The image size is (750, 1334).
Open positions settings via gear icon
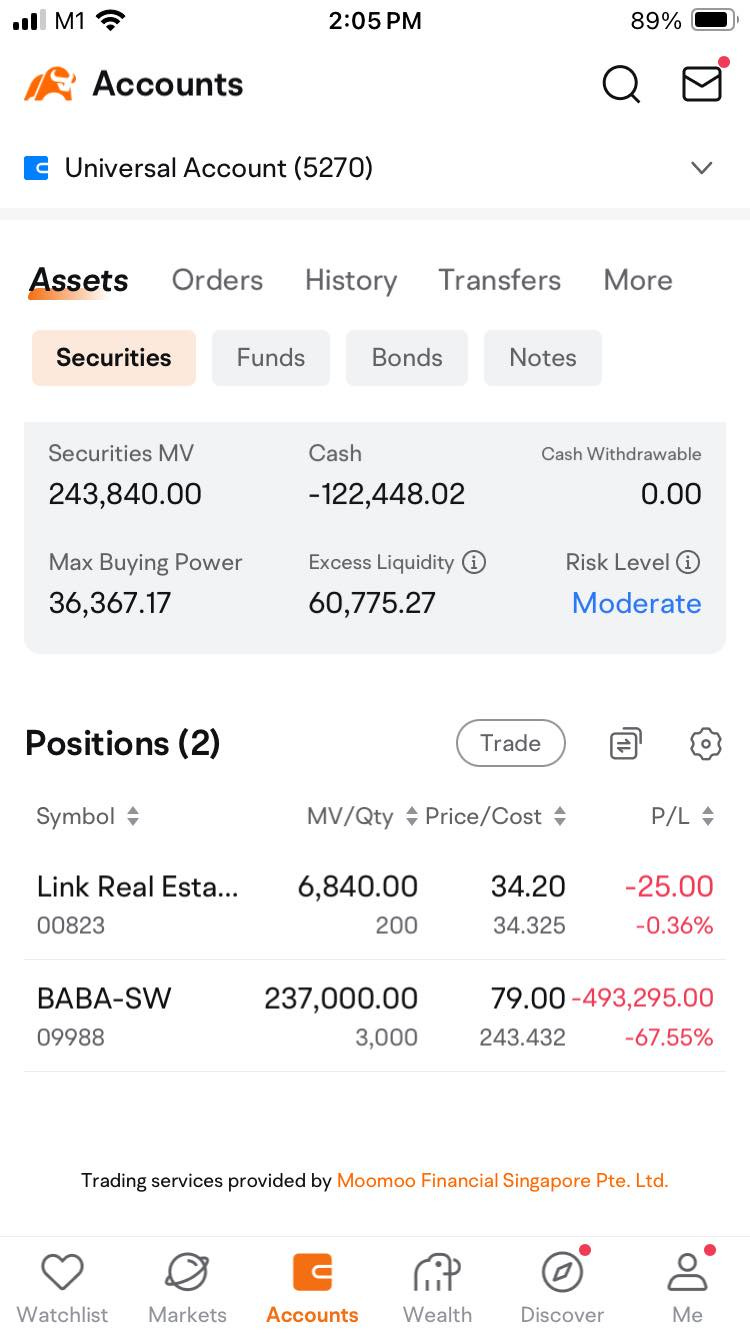click(705, 743)
